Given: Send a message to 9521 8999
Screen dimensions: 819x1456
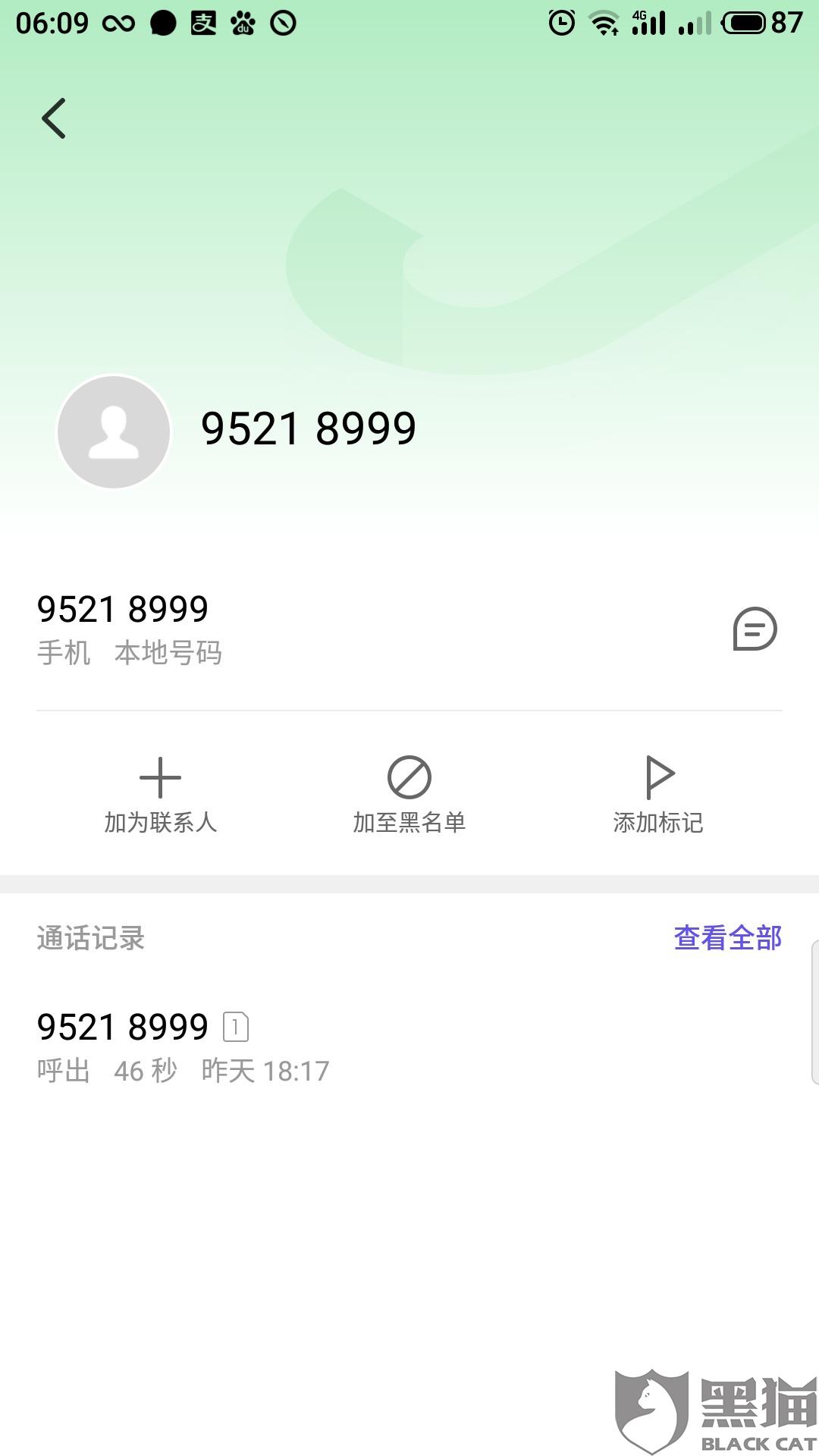Looking at the screenshot, I should pos(755,629).
